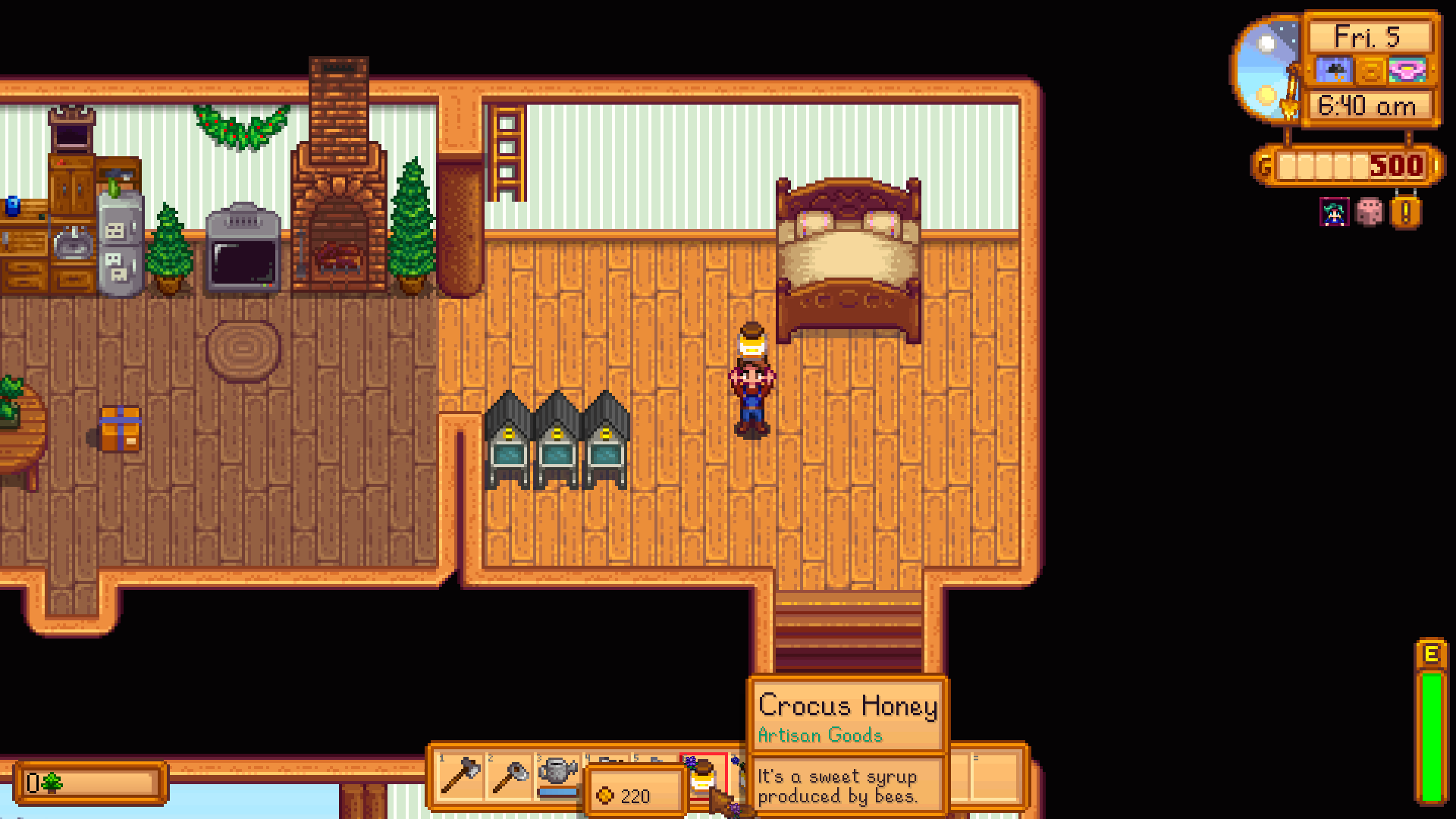Open the journal exclamation icon
Screen dimensions: 1456x819
(1405, 213)
